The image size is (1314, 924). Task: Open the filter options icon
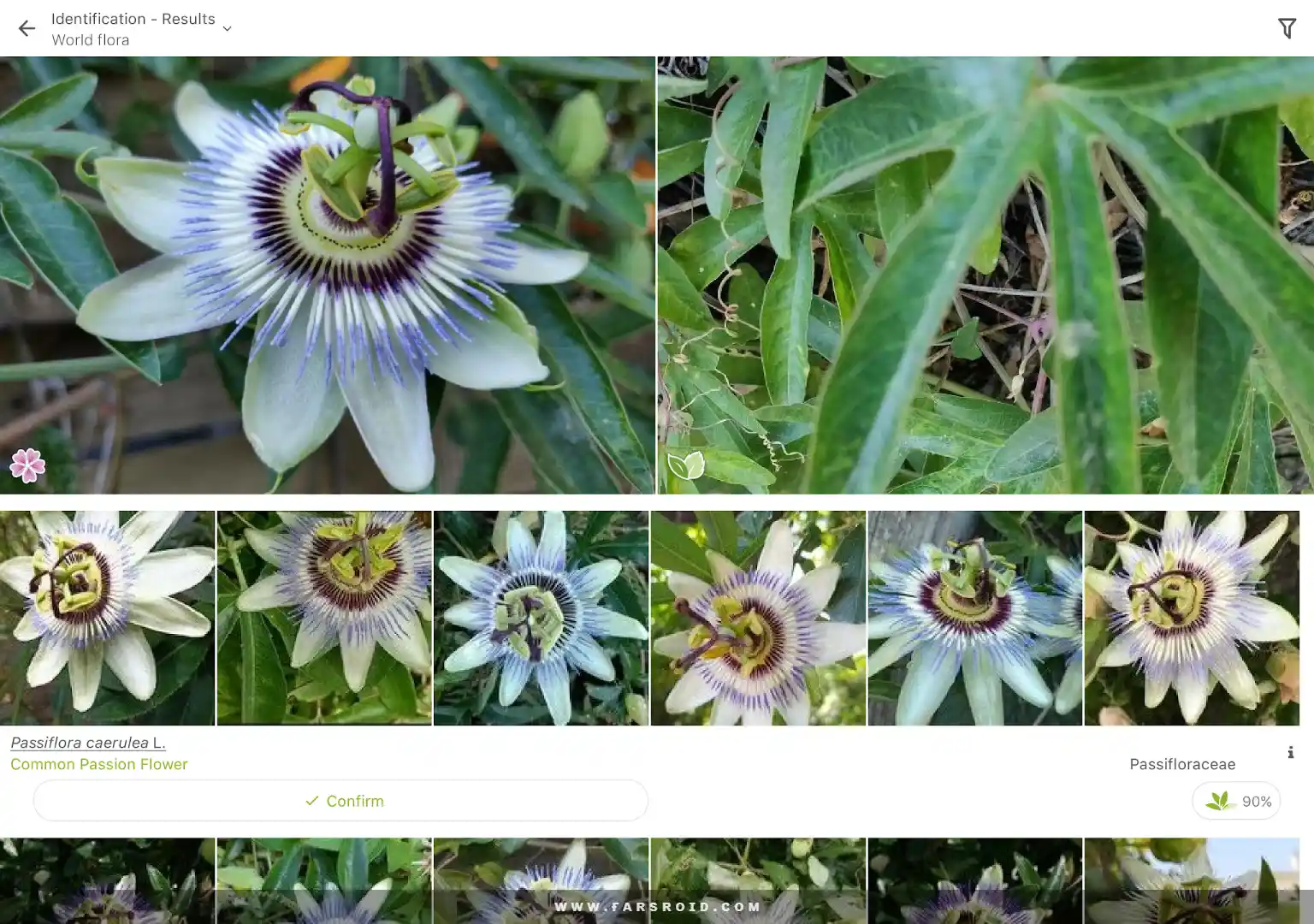(1287, 28)
